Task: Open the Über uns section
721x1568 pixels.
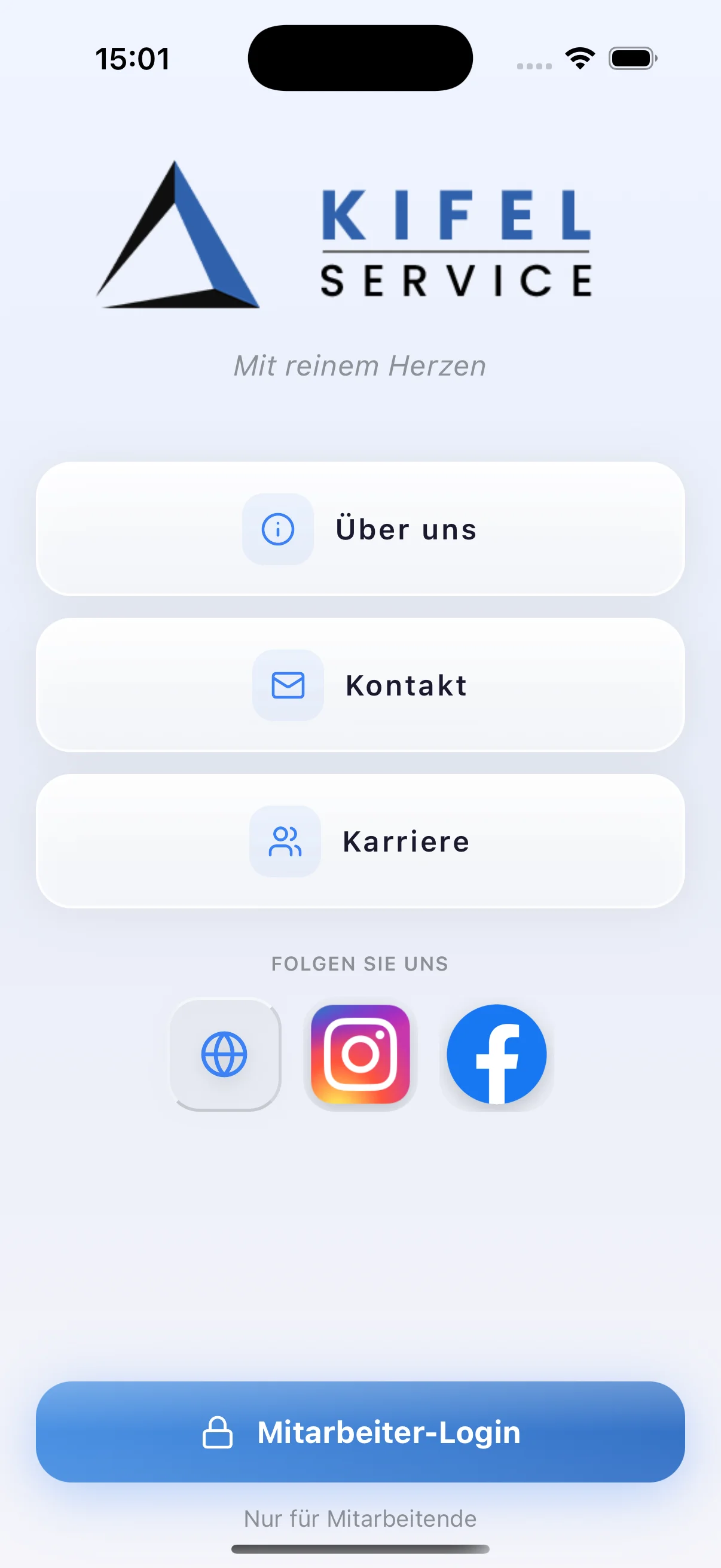Action: [360, 529]
